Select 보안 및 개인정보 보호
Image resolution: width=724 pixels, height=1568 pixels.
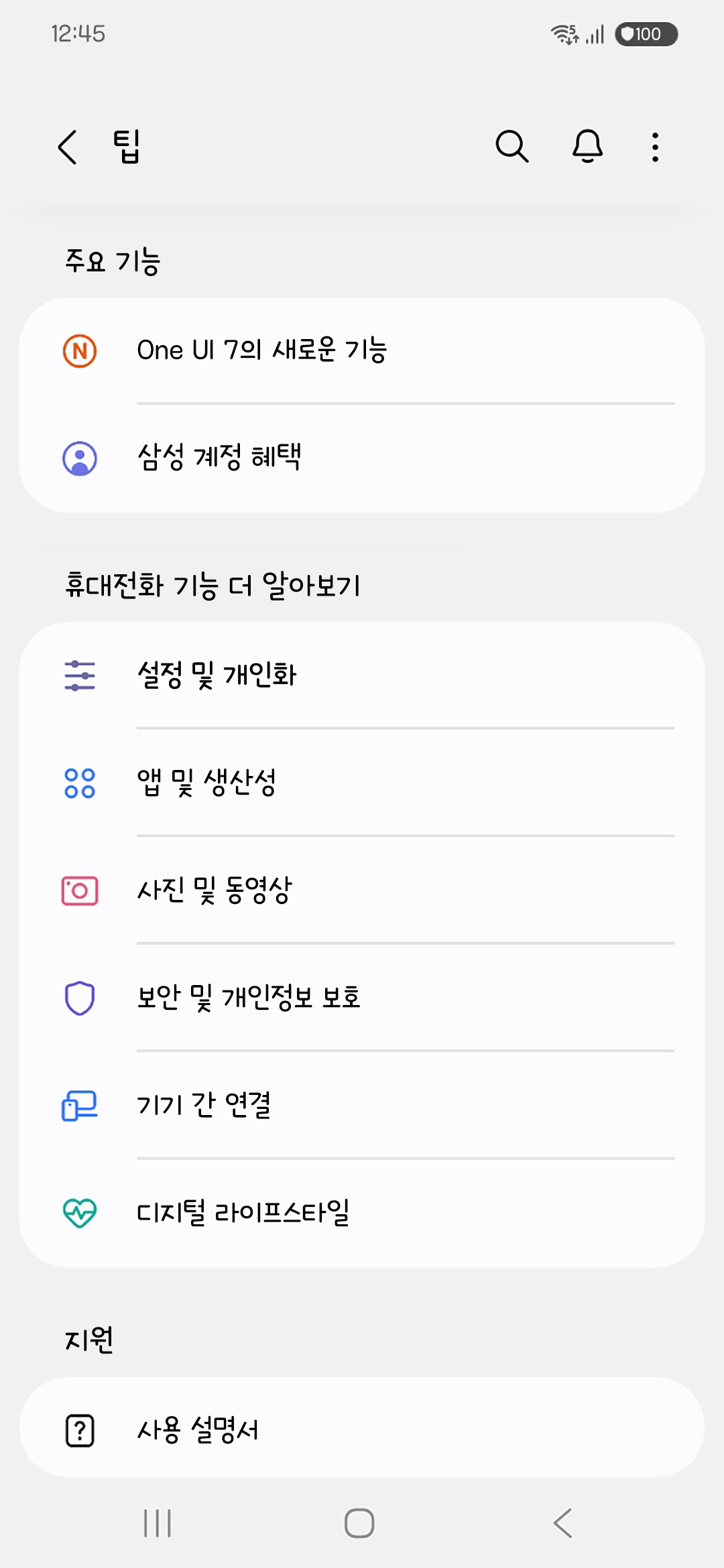click(362, 998)
